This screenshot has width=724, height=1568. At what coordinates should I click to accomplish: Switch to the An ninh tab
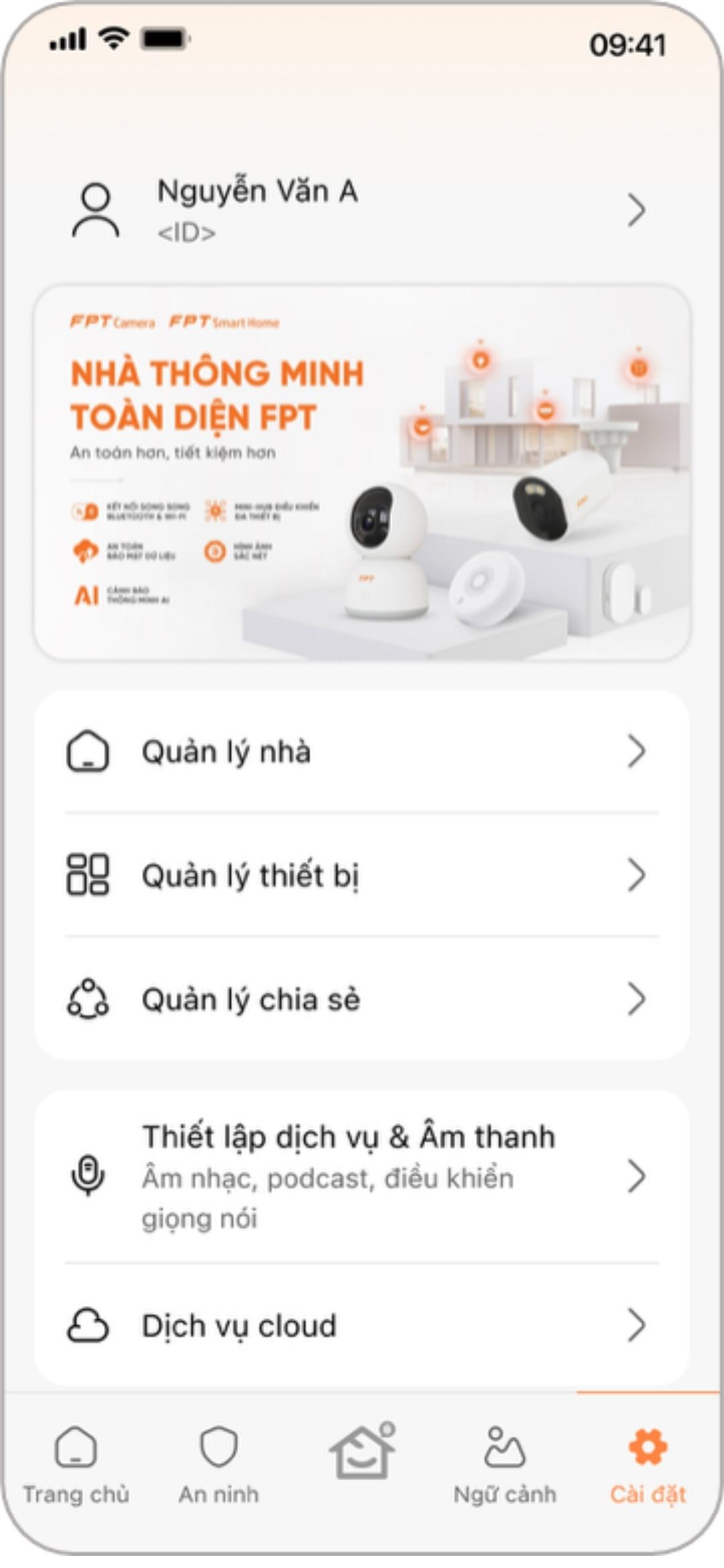coord(219,1465)
